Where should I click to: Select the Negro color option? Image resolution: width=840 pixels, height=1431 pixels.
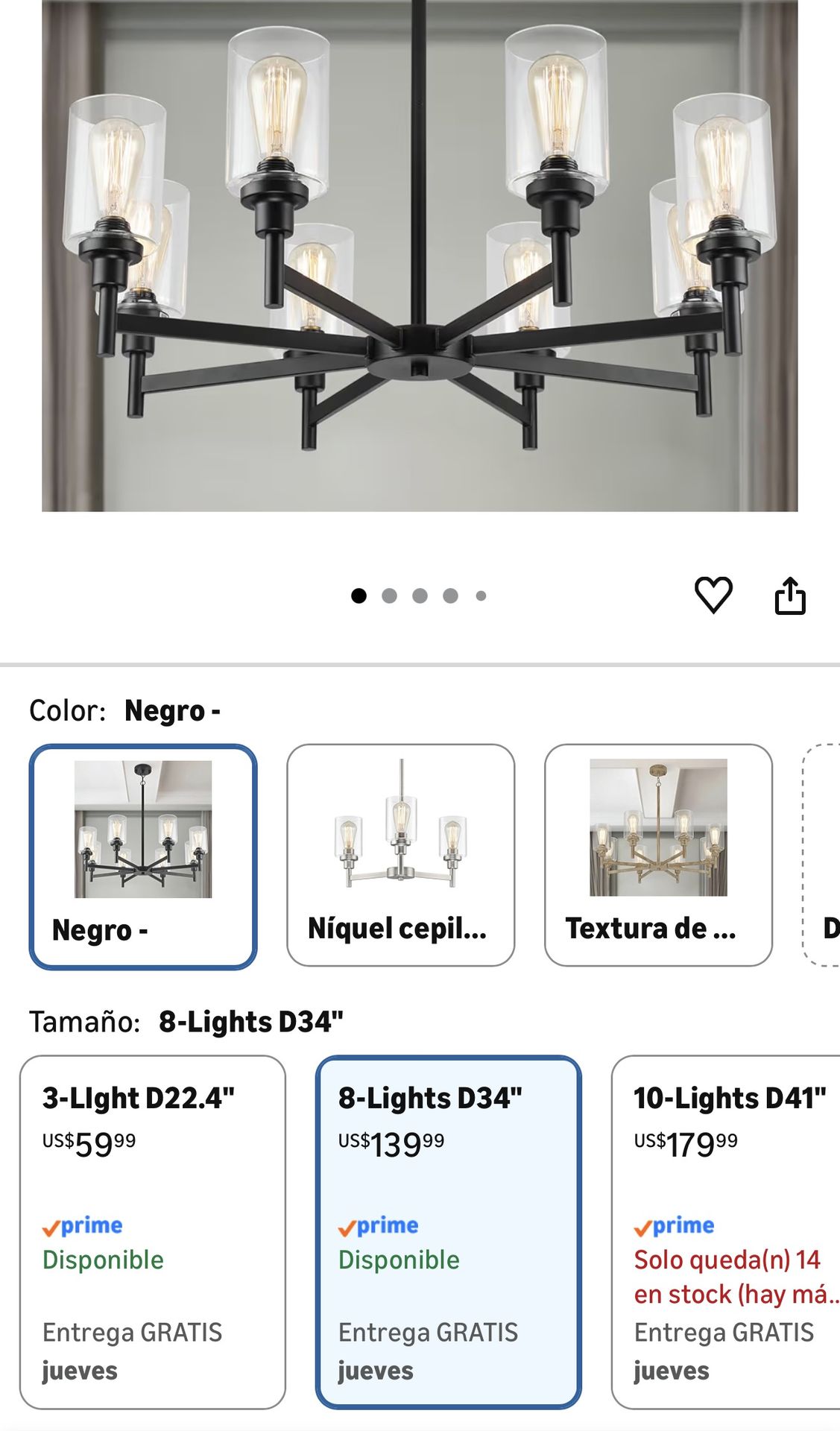[143, 856]
